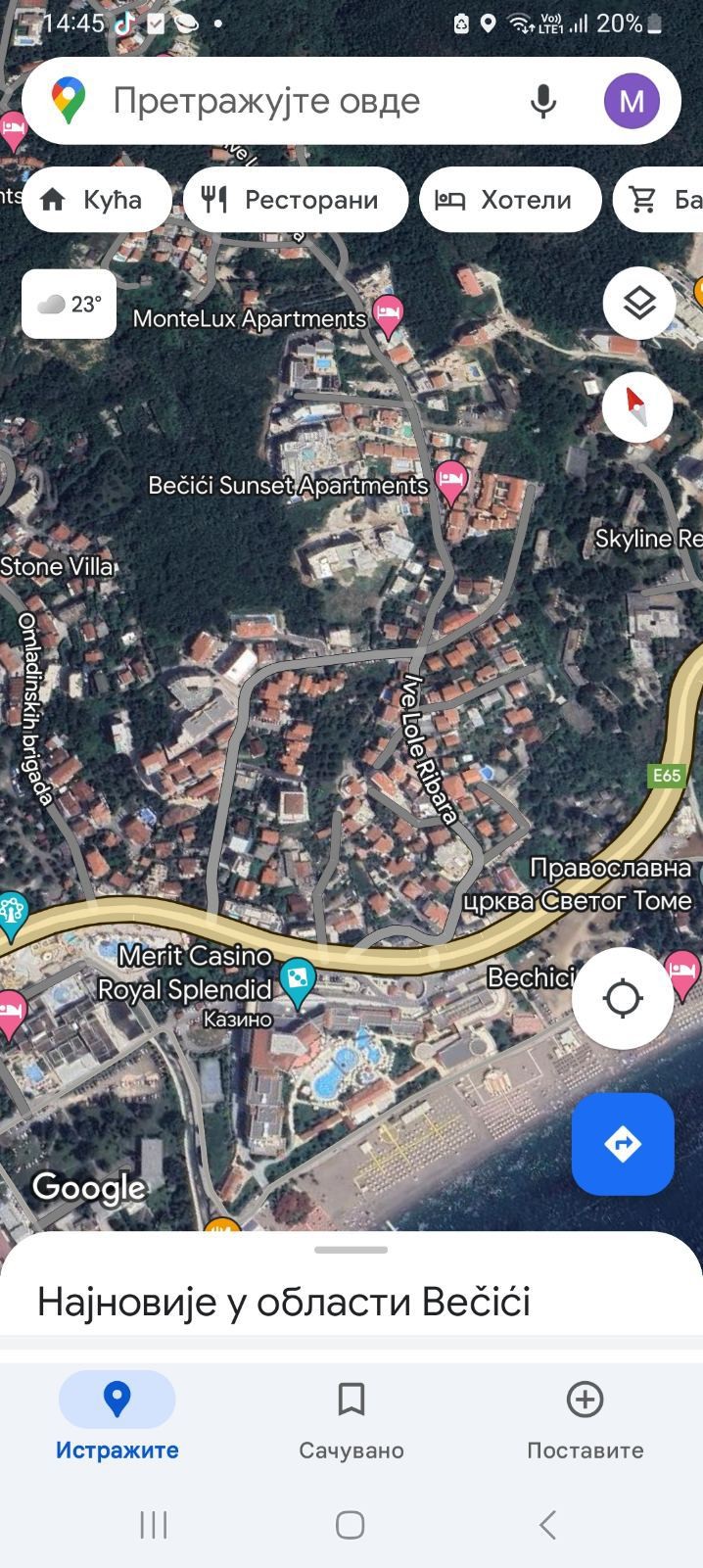Expand the Најновије у области Бечићи sheet
703x1568 pixels.
[351, 1283]
